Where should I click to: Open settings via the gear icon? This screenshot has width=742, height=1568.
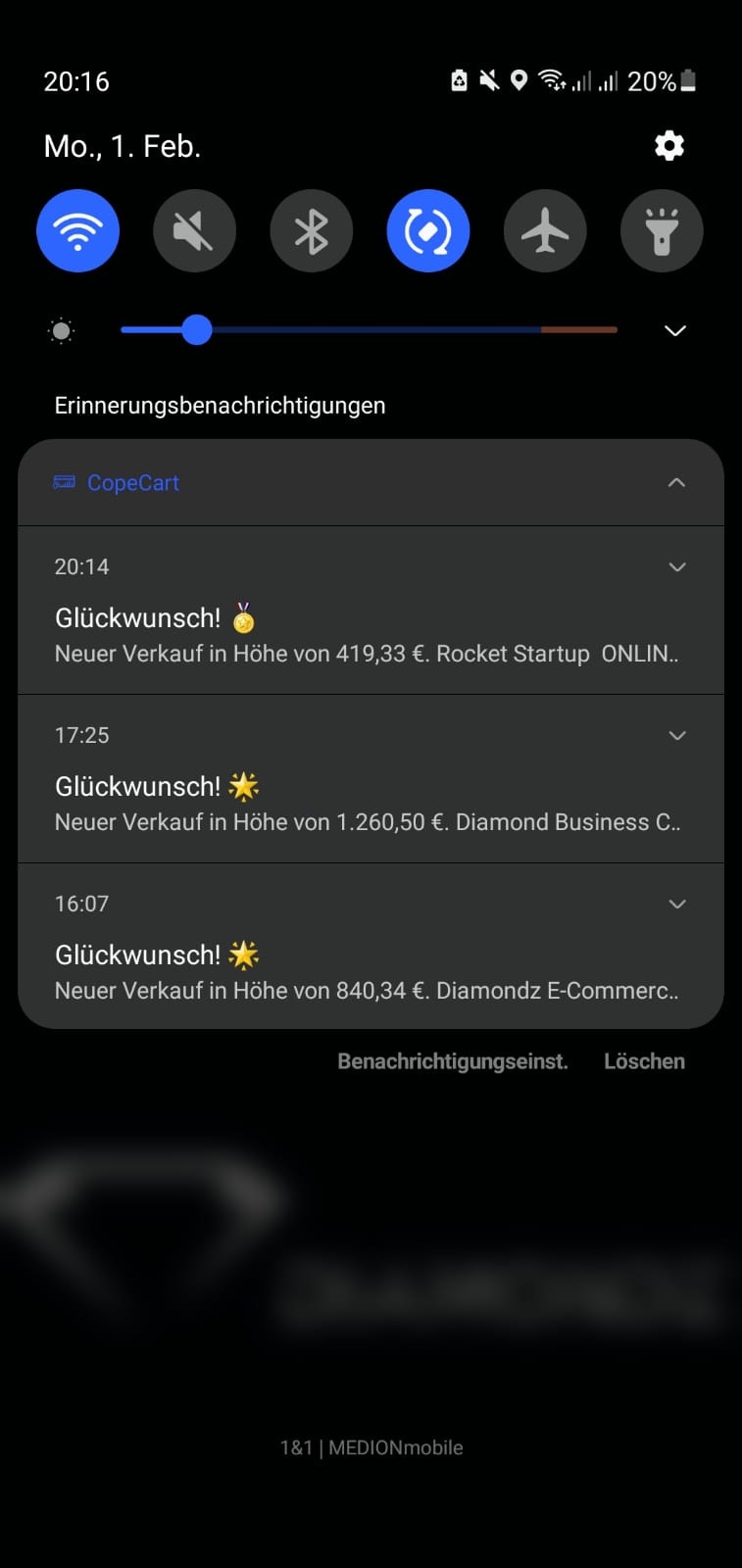pyautogui.click(x=668, y=146)
